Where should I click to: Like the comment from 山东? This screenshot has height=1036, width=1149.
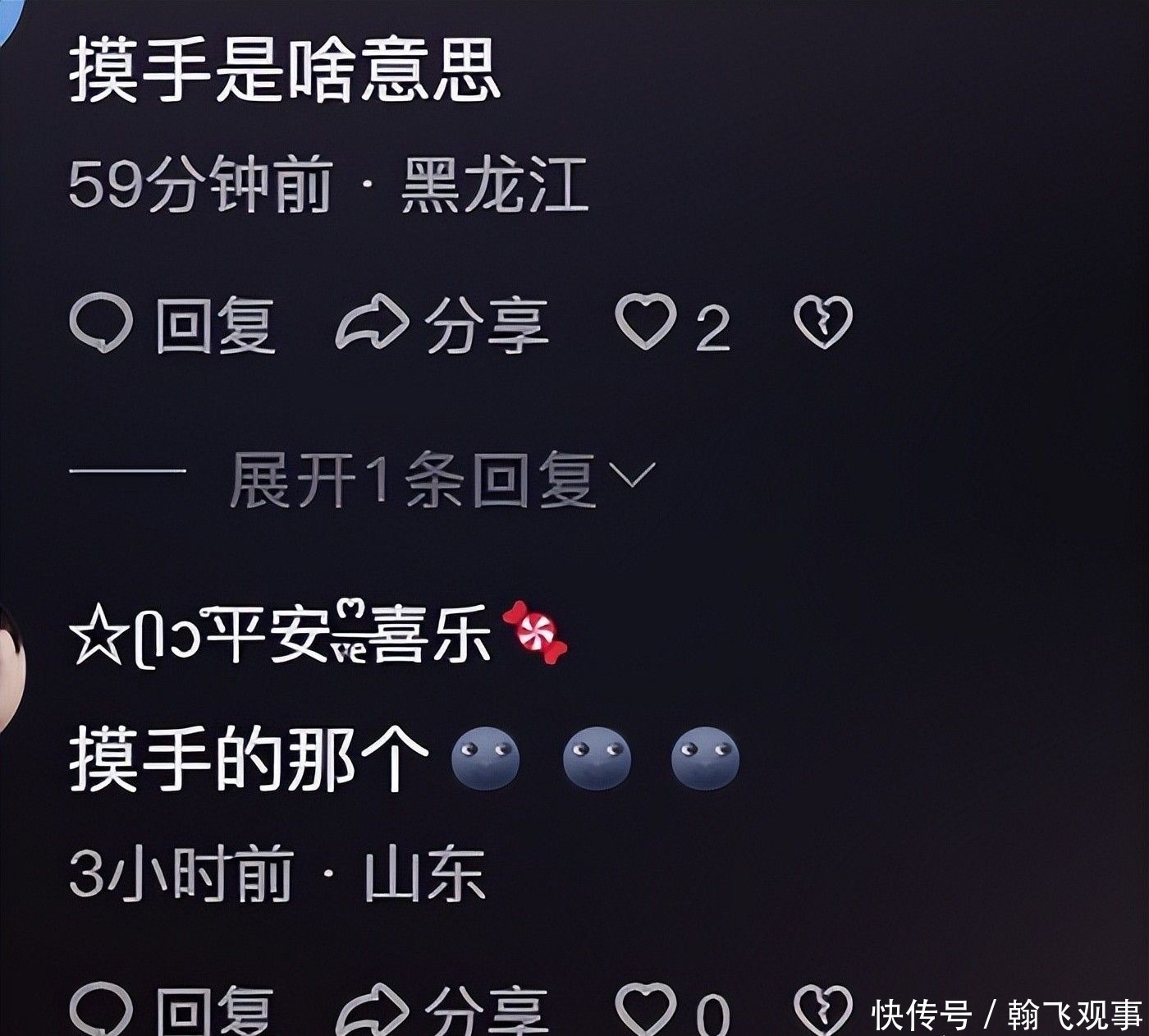tap(672, 1010)
